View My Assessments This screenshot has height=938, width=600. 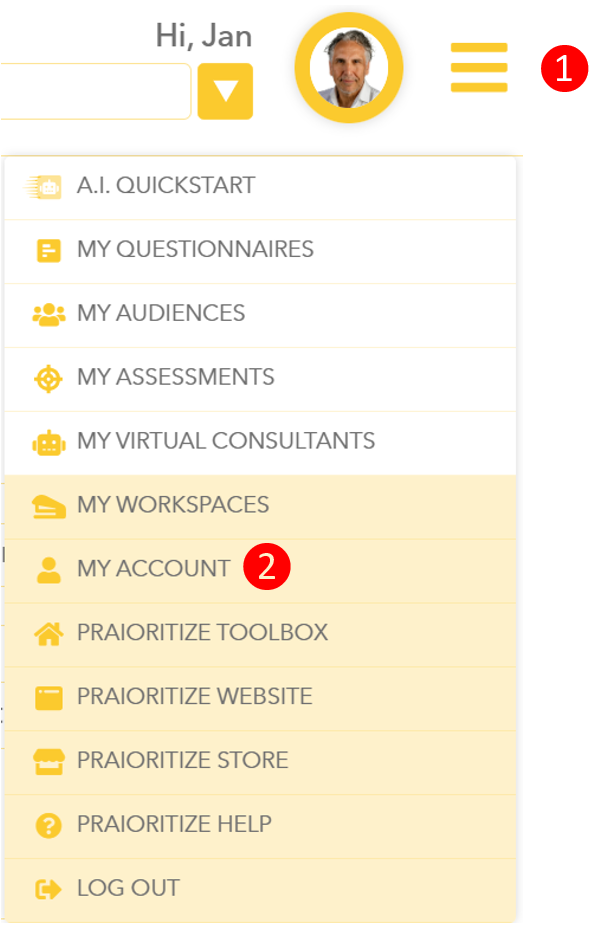(x=175, y=377)
